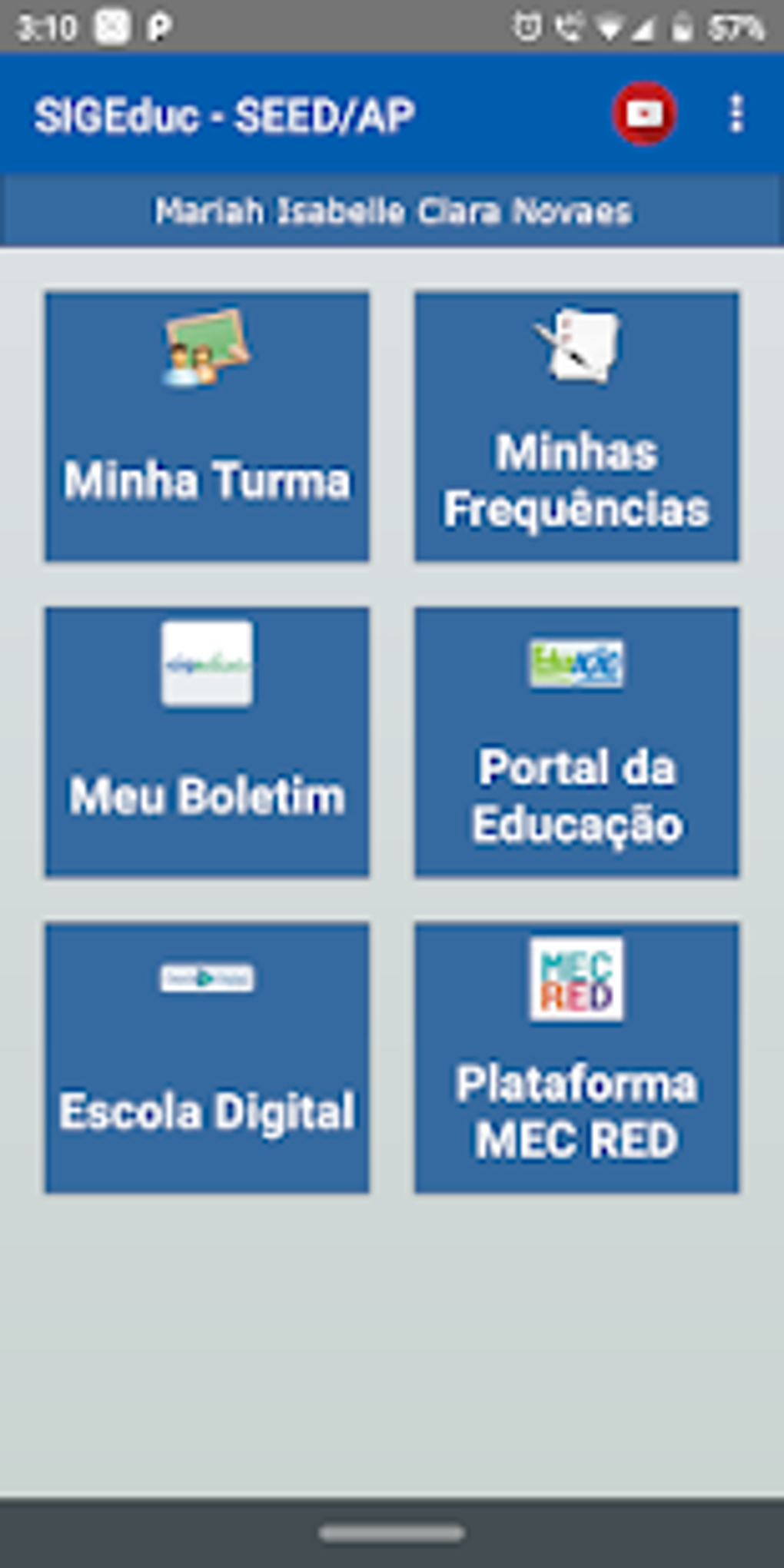Viewport: 784px width, 1568px height.
Task: View Minhas Frequências attendance tile
Action: 576,427
